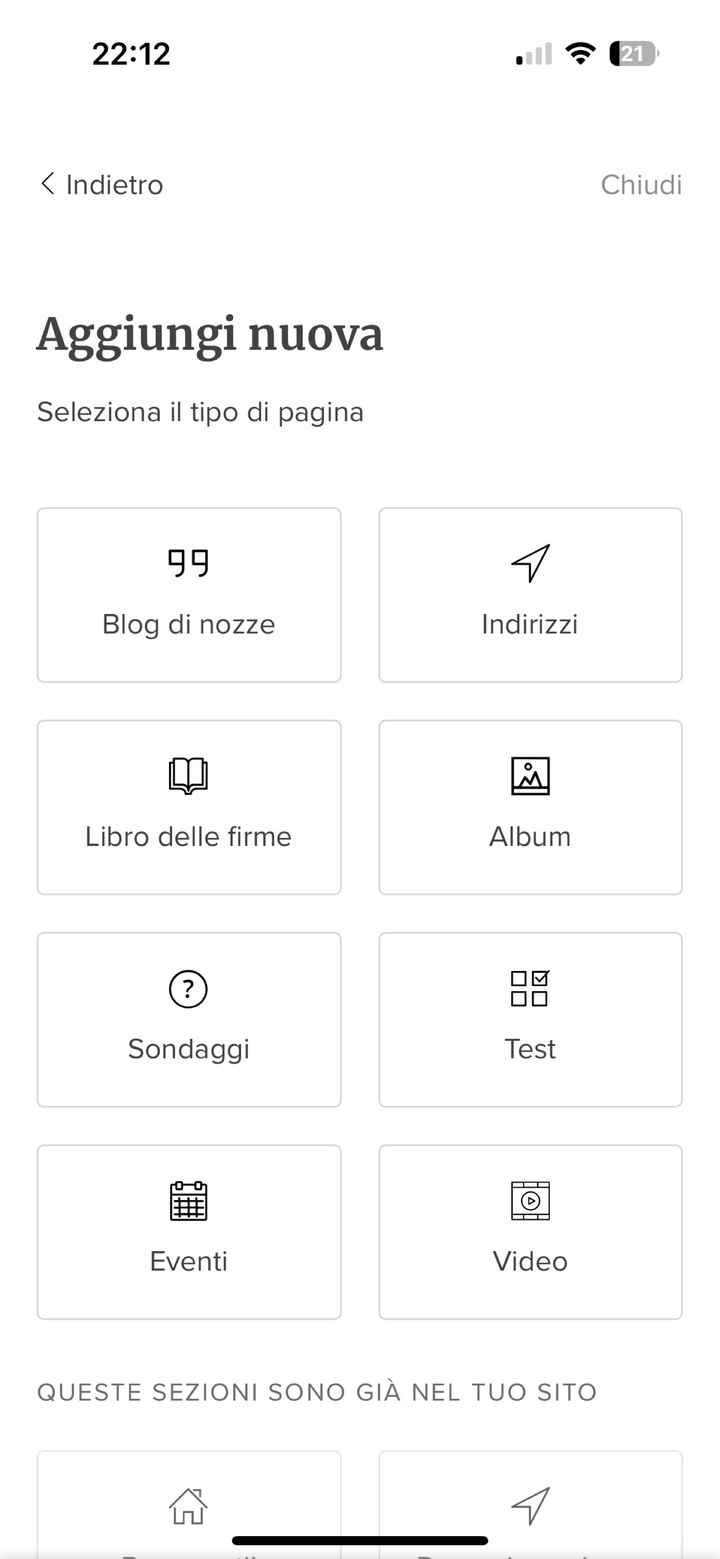This screenshot has height=1559, width=720.
Task: Tap the clock showing 22:12
Action: tap(131, 53)
